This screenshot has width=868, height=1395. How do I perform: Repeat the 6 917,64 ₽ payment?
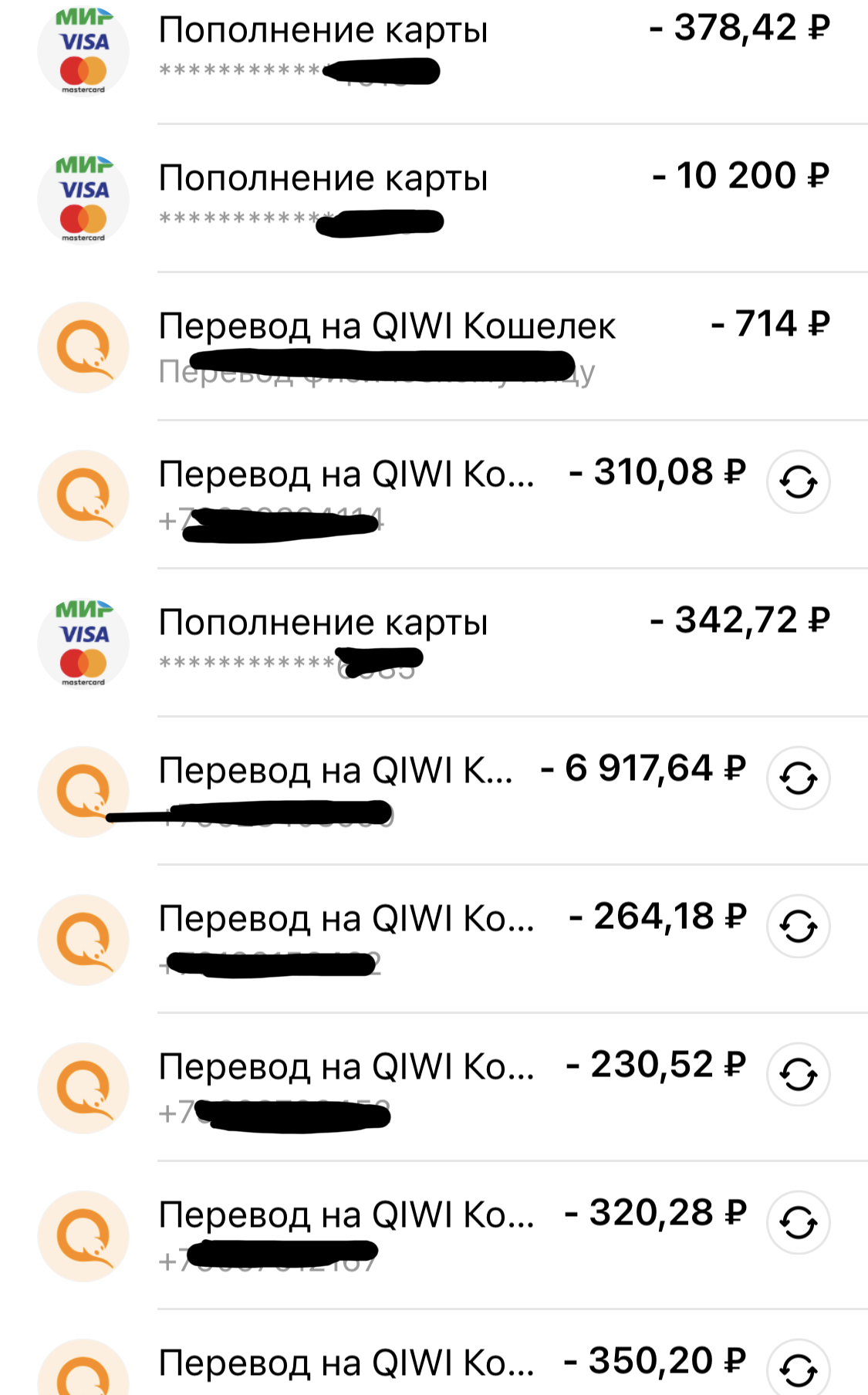tap(798, 778)
